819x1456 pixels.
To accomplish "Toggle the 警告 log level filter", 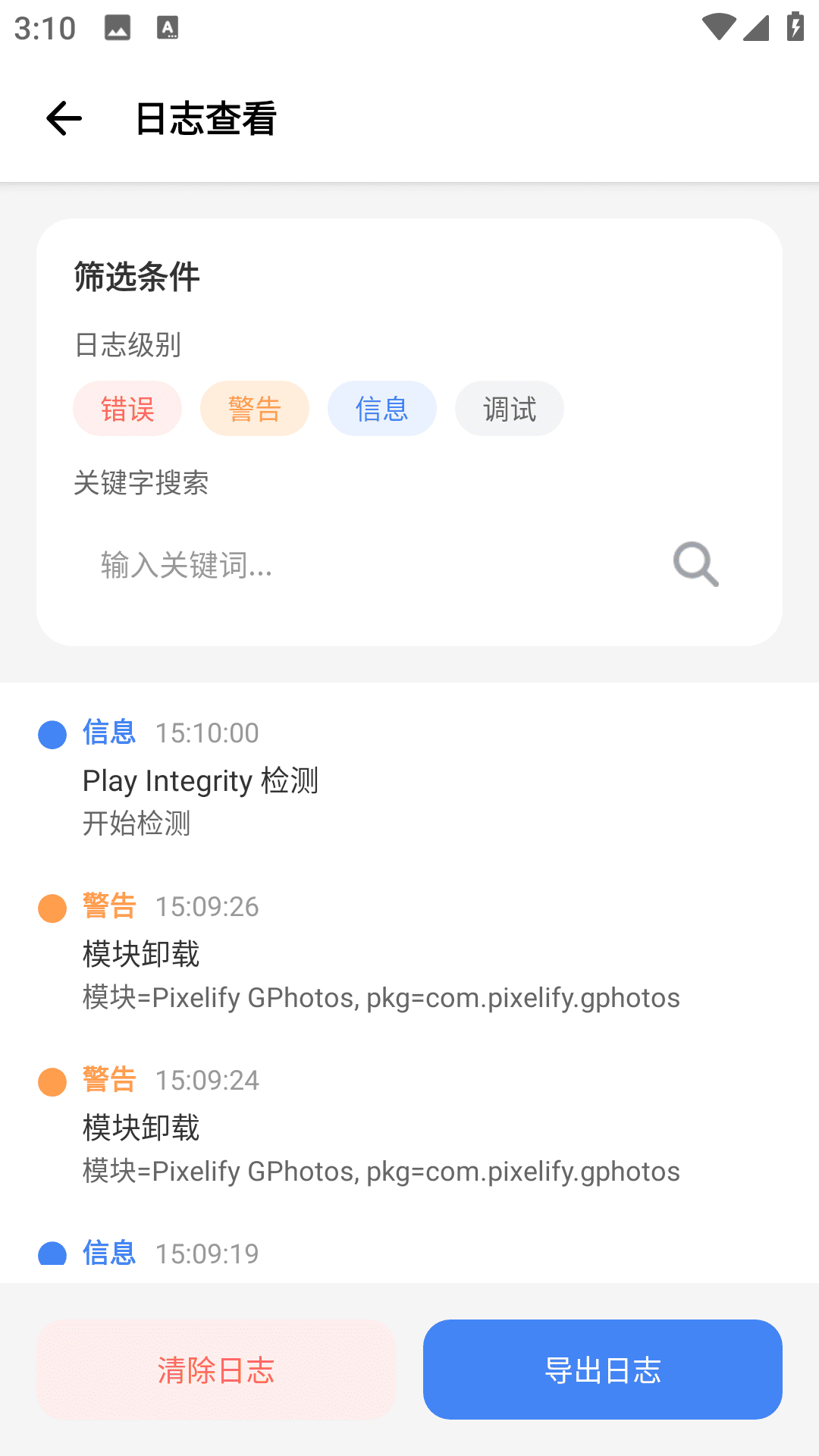I will tap(254, 408).
